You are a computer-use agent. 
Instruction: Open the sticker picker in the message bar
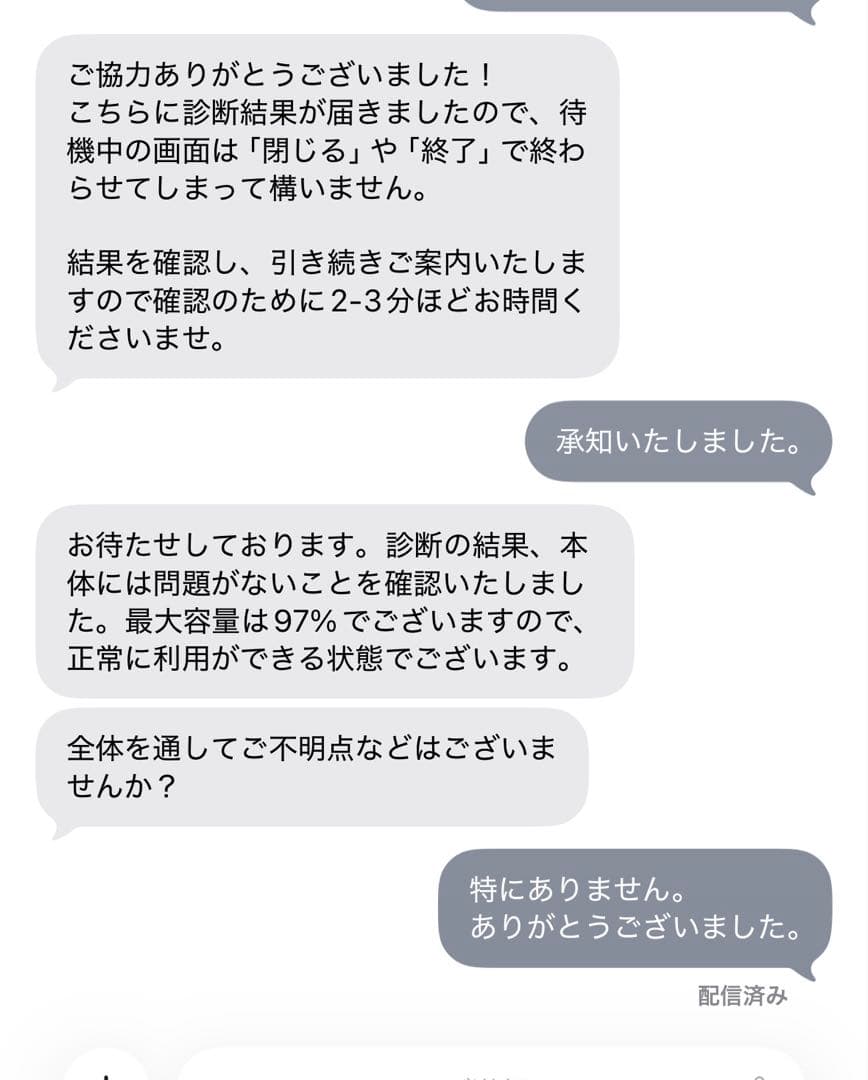[760, 1076]
